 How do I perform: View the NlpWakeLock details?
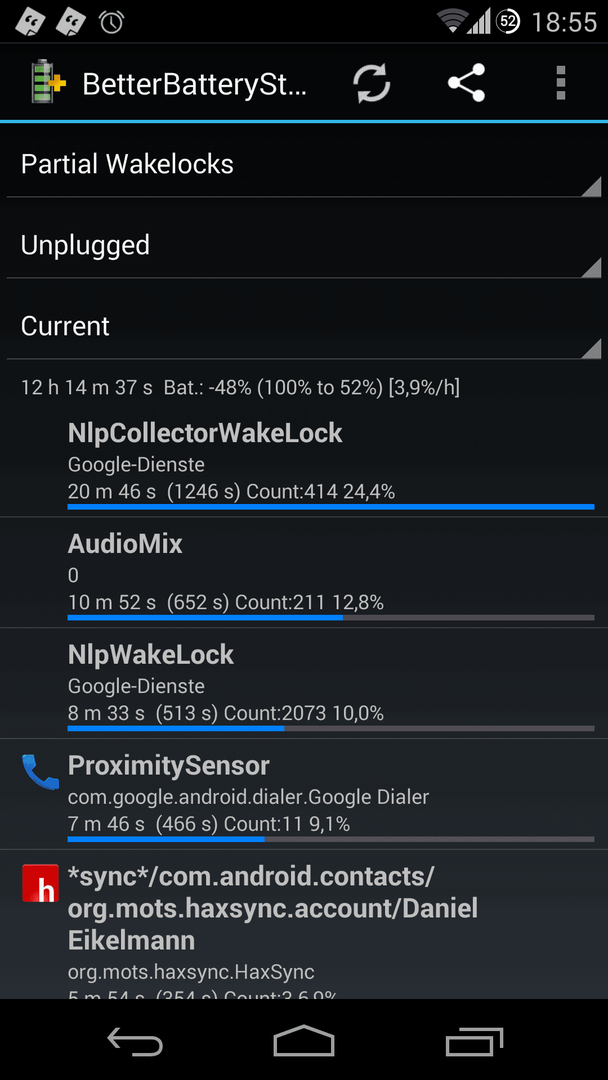point(304,683)
